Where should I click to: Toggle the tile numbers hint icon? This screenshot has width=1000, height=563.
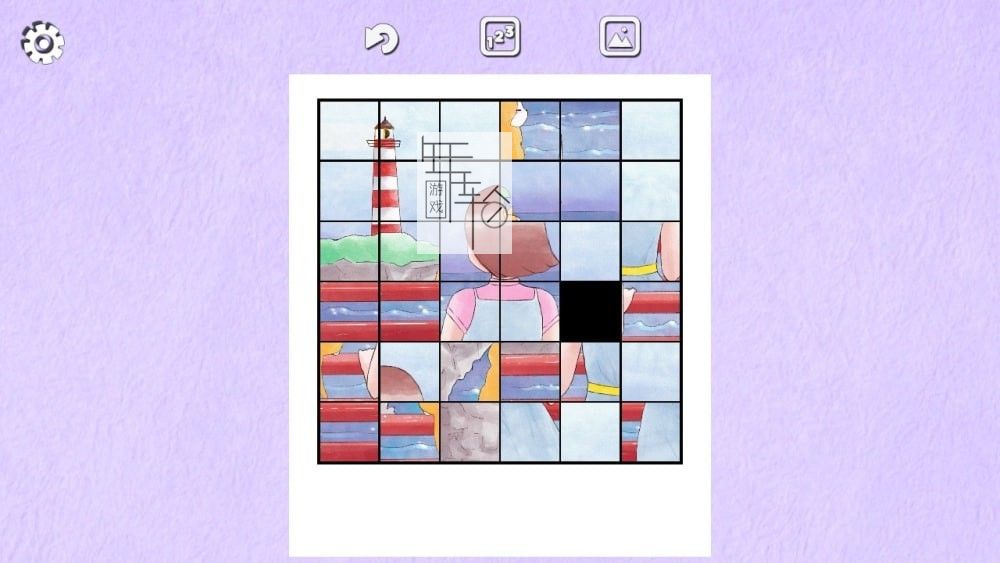pyautogui.click(x=500, y=38)
